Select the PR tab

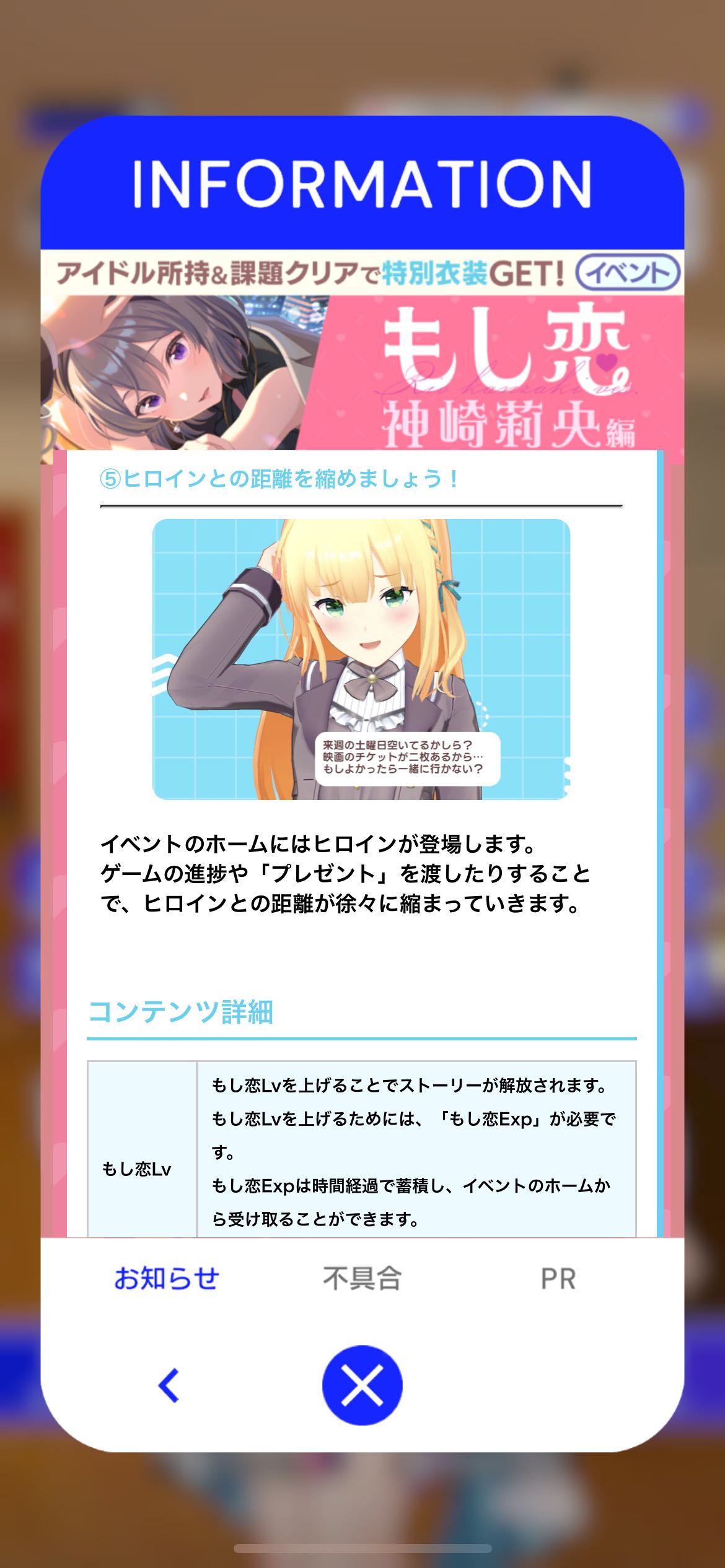point(558,1278)
